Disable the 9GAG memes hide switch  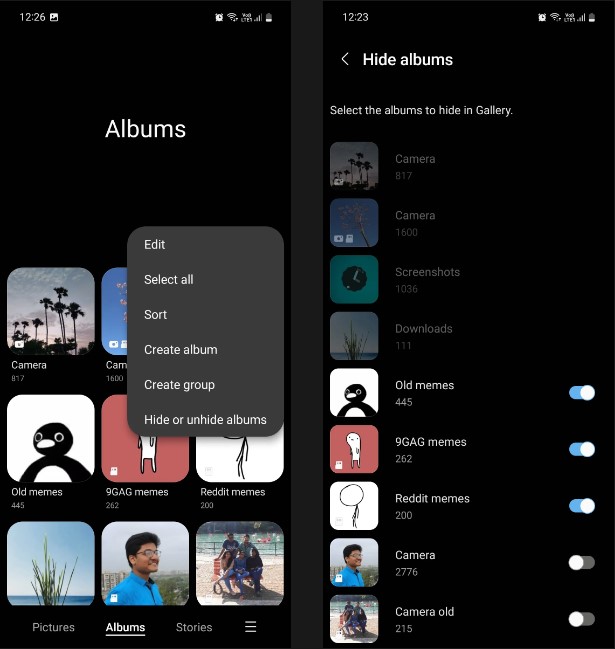click(x=582, y=449)
